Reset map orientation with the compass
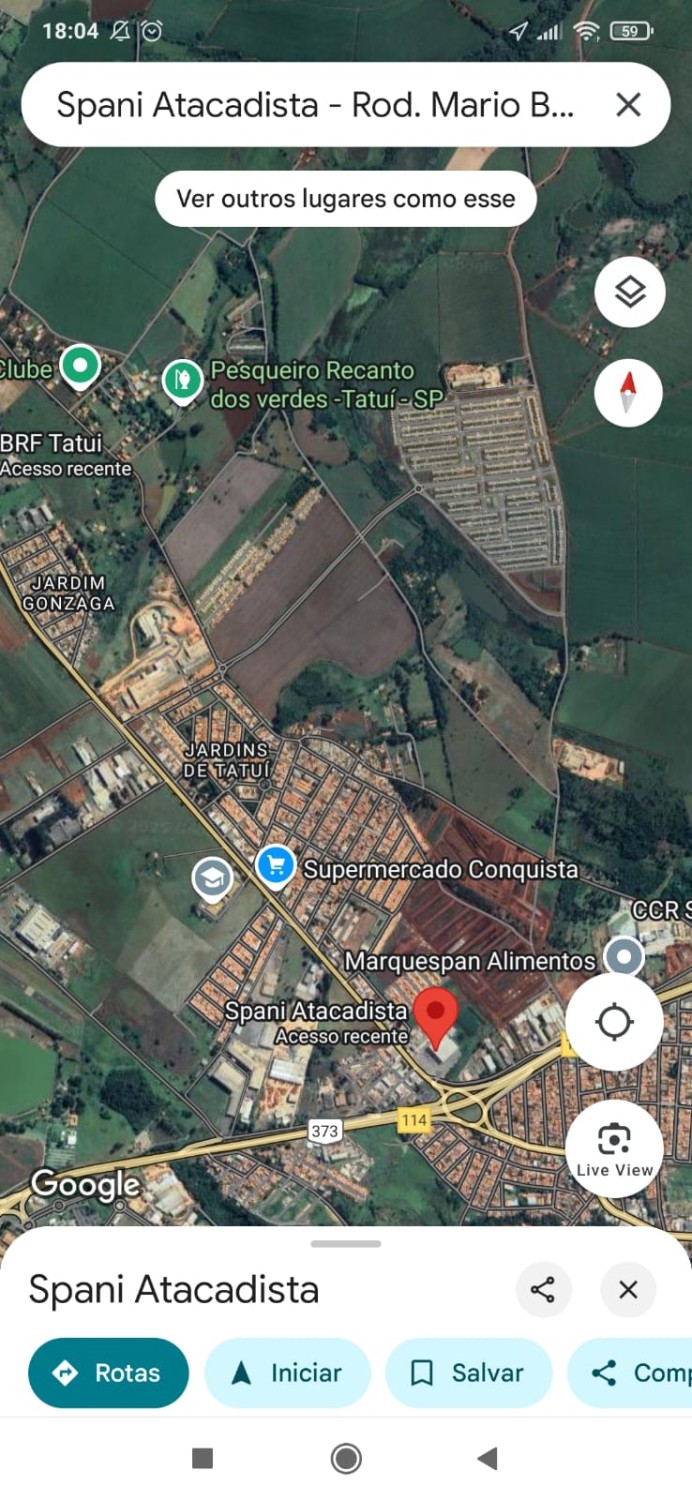This screenshot has width=692, height=1500. (629, 393)
